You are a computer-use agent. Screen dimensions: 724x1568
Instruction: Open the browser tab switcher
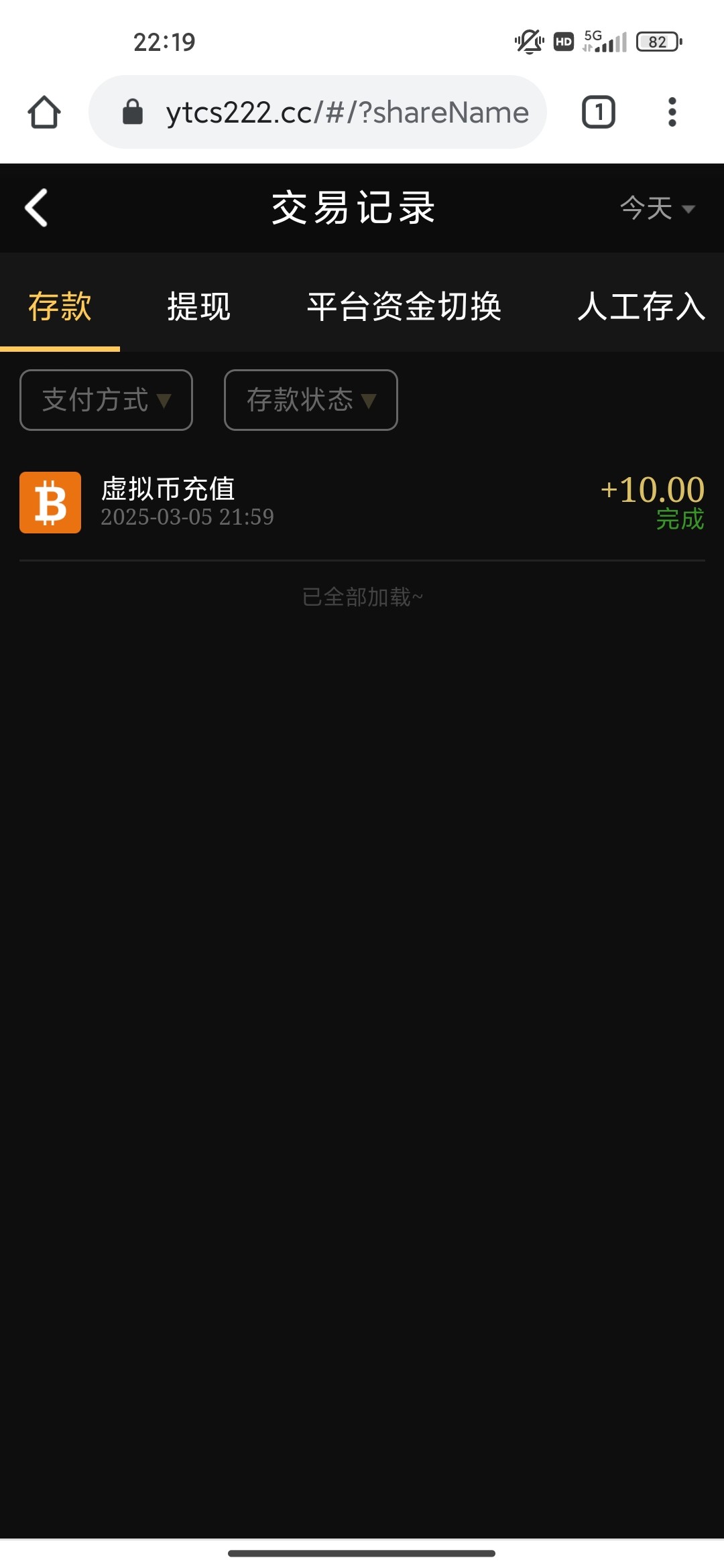[x=598, y=112]
